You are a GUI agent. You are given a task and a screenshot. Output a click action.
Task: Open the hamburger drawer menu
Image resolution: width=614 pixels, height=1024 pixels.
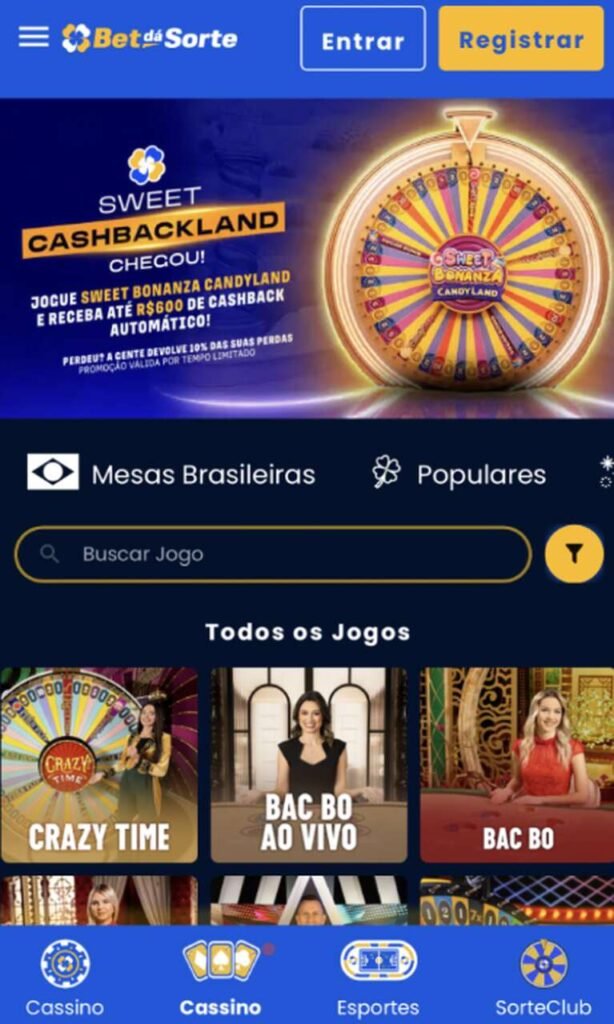click(x=33, y=37)
